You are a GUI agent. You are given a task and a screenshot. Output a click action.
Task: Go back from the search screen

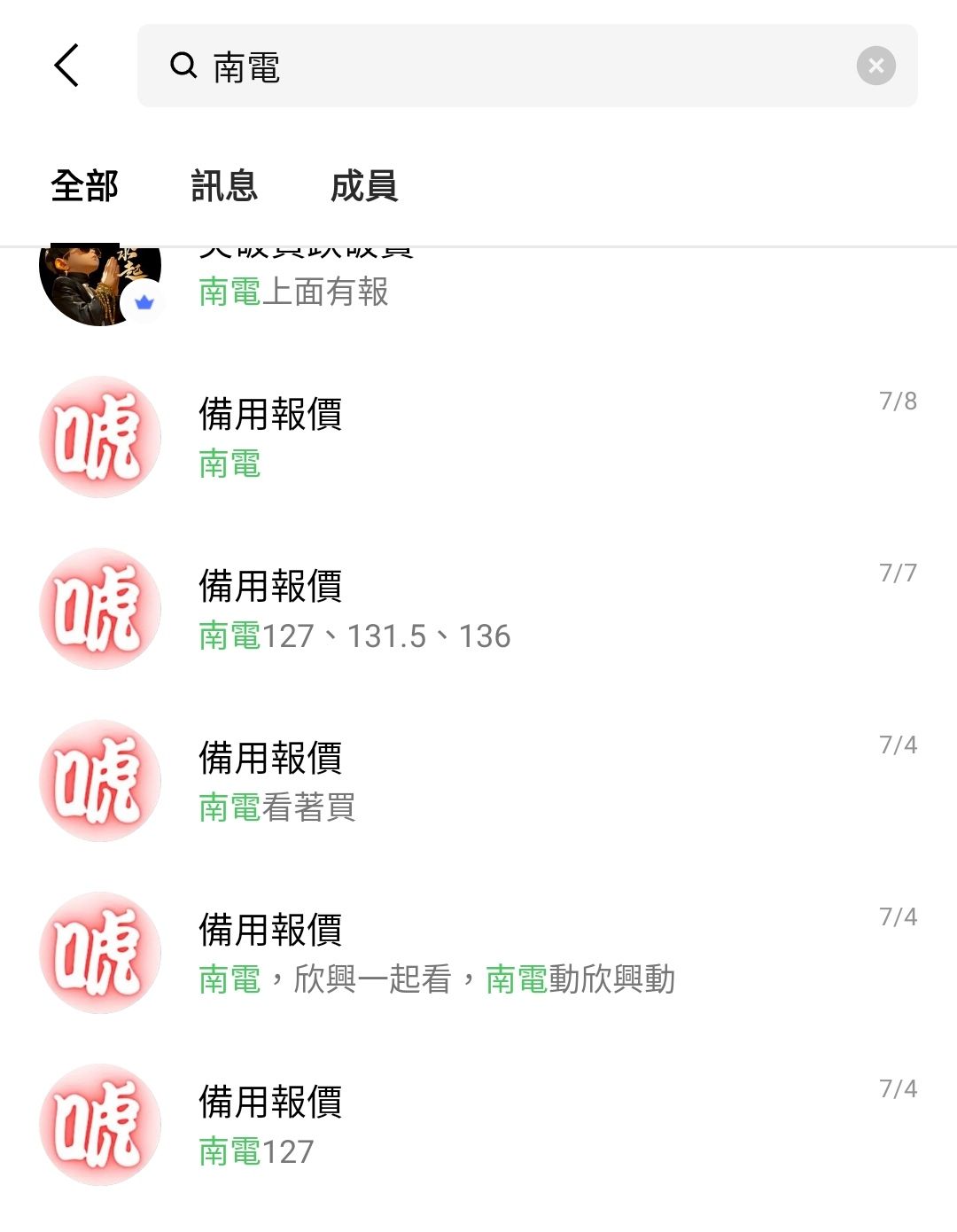click(67, 66)
